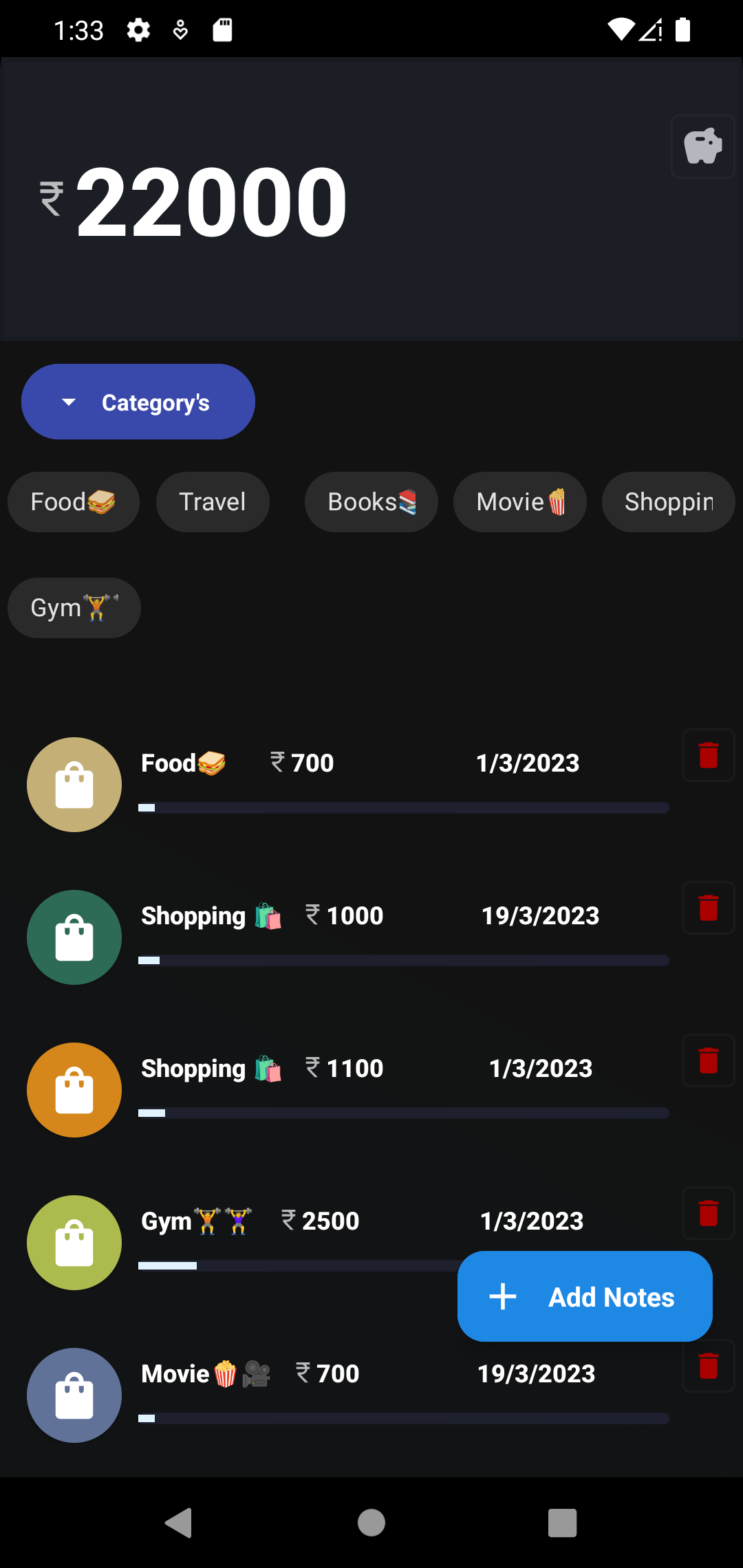This screenshot has width=743, height=1568.
Task: Tap the Add Notes button
Action: [x=584, y=1296]
